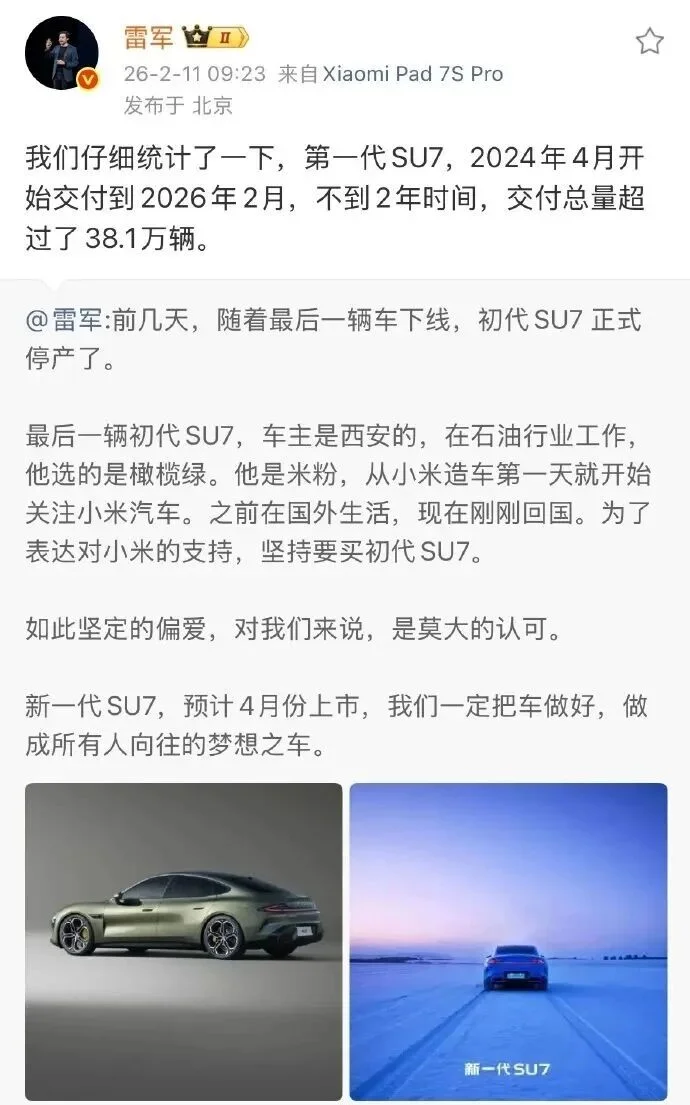Tap the 雷军 username at the top
This screenshot has height=1105, width=690.
(149, 38)
